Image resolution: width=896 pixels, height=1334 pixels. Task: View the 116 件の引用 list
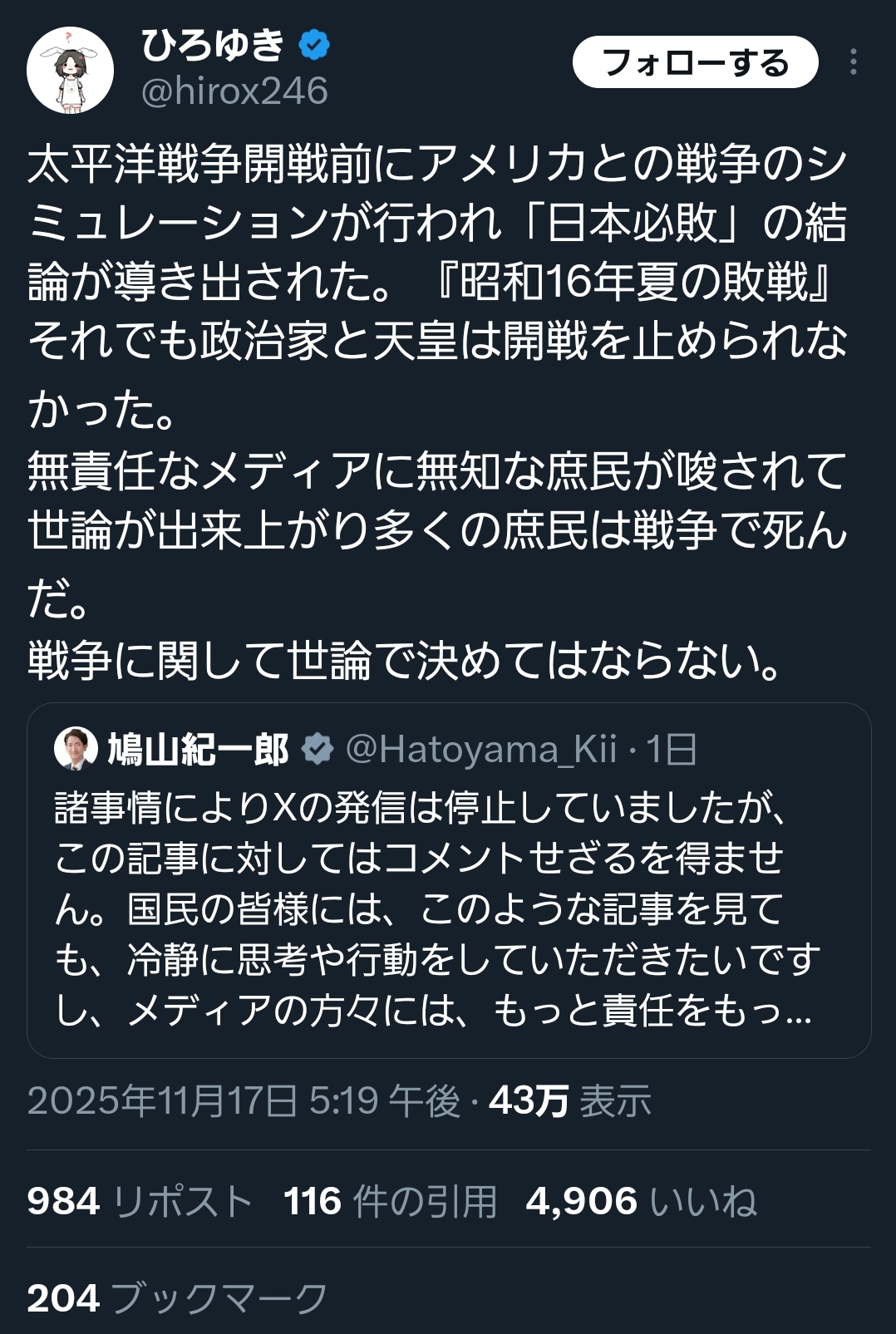click(x=390, y=1202)
